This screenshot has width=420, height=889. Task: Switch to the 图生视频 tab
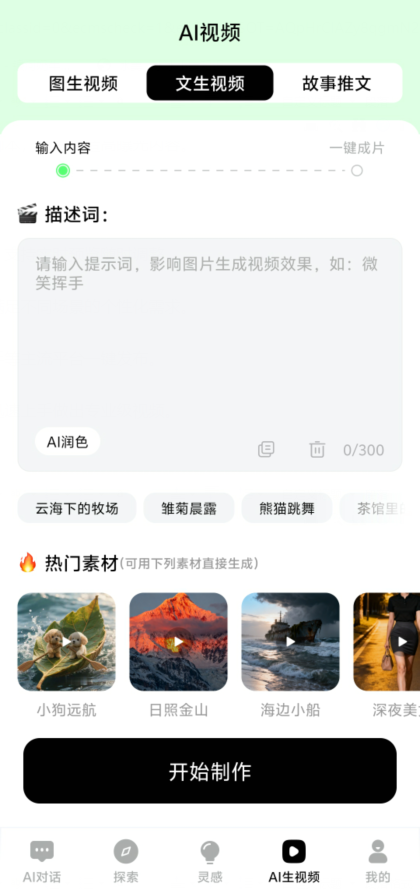pyautogui.click(x=83, y=83)
